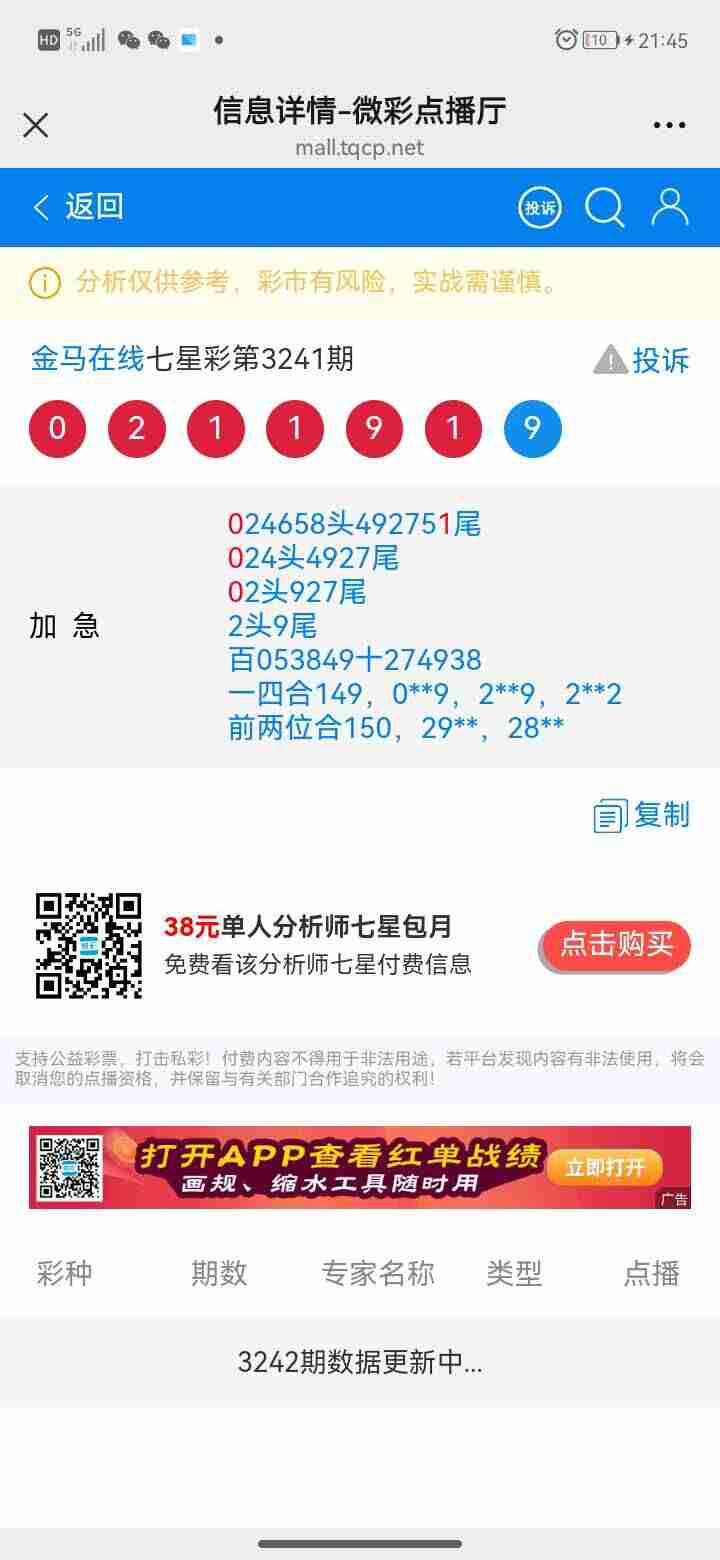Select the red number ball 2
720x1560 pixels.
click(136, 427)
